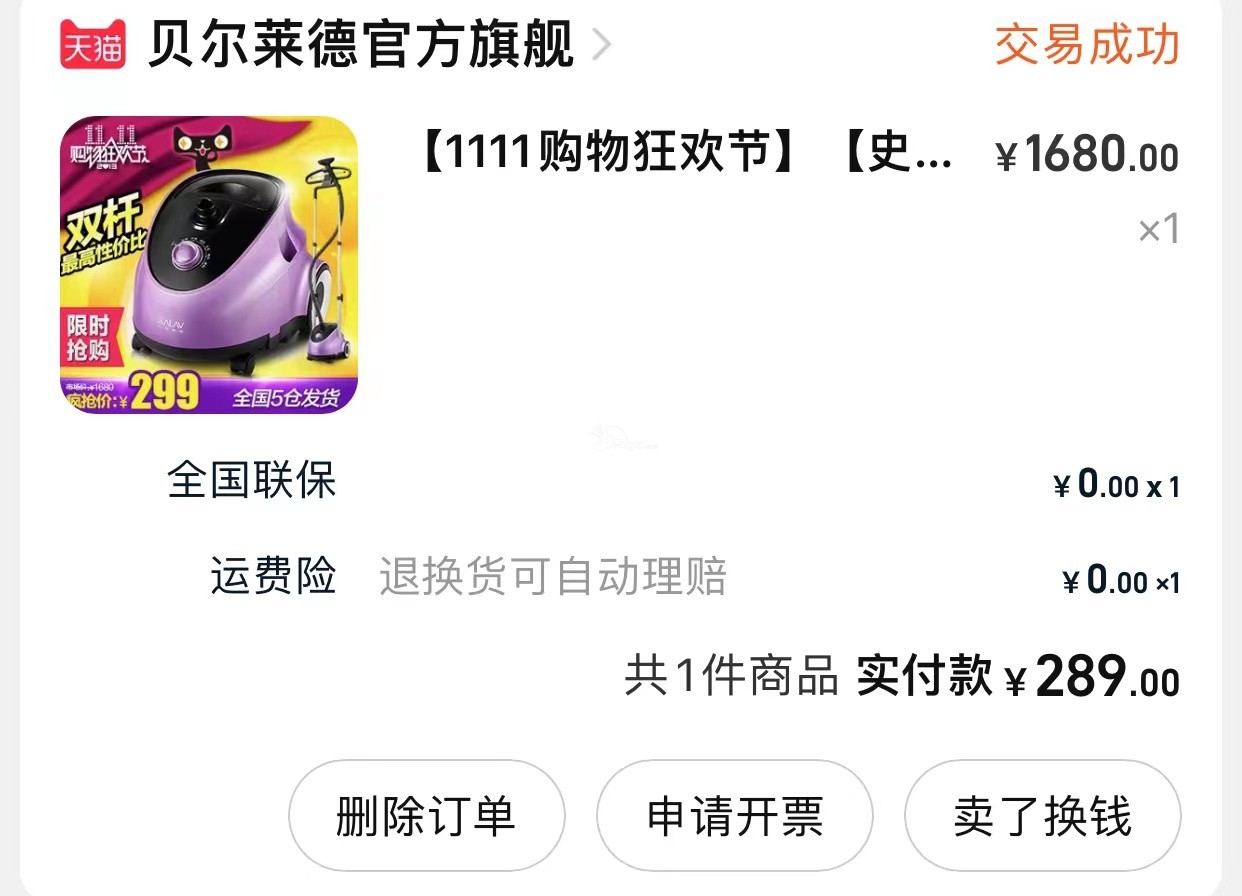Open the garment steamer product thumbnail

[209, 265]
